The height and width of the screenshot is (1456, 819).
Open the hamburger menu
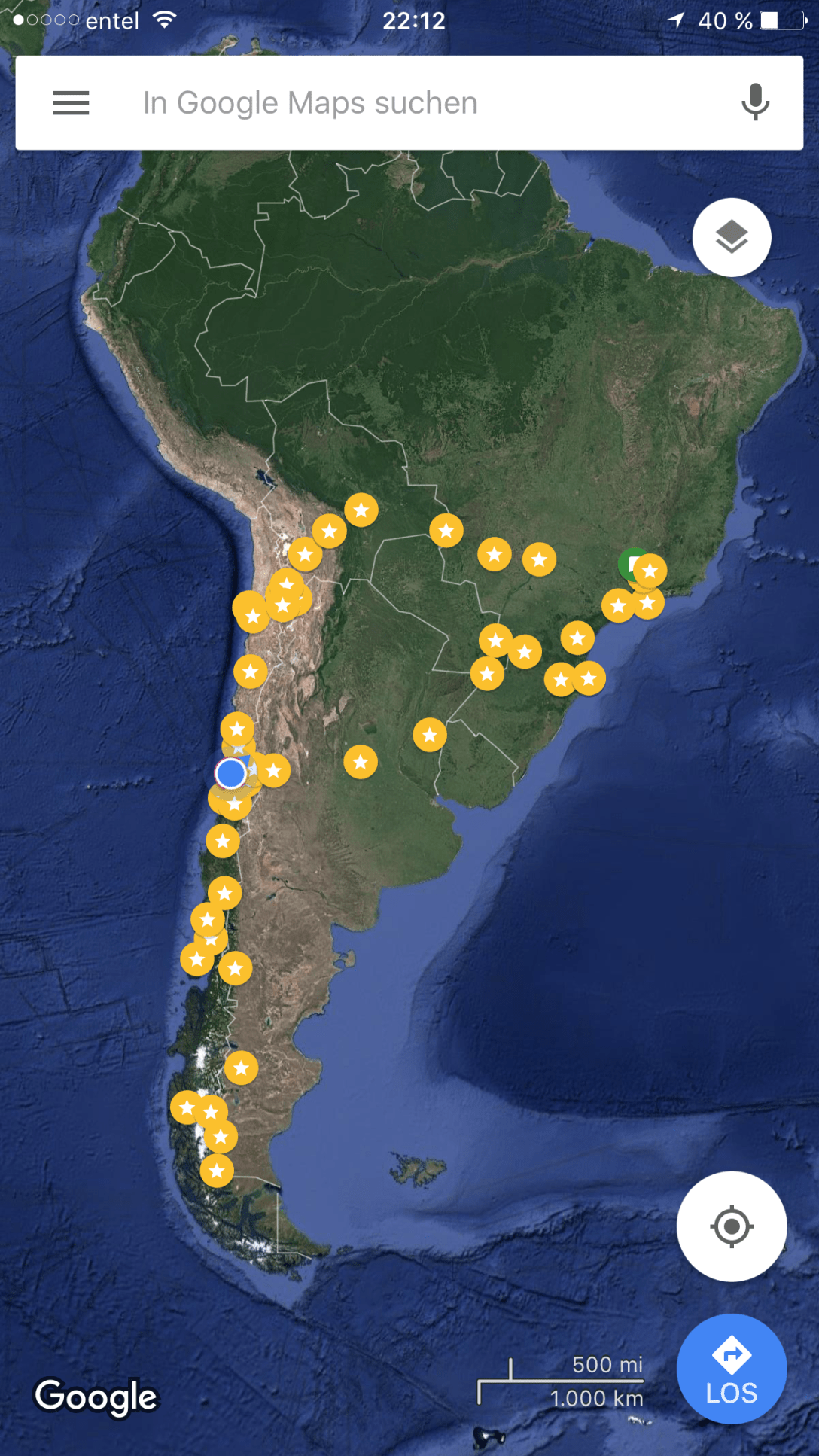(72, 103)
